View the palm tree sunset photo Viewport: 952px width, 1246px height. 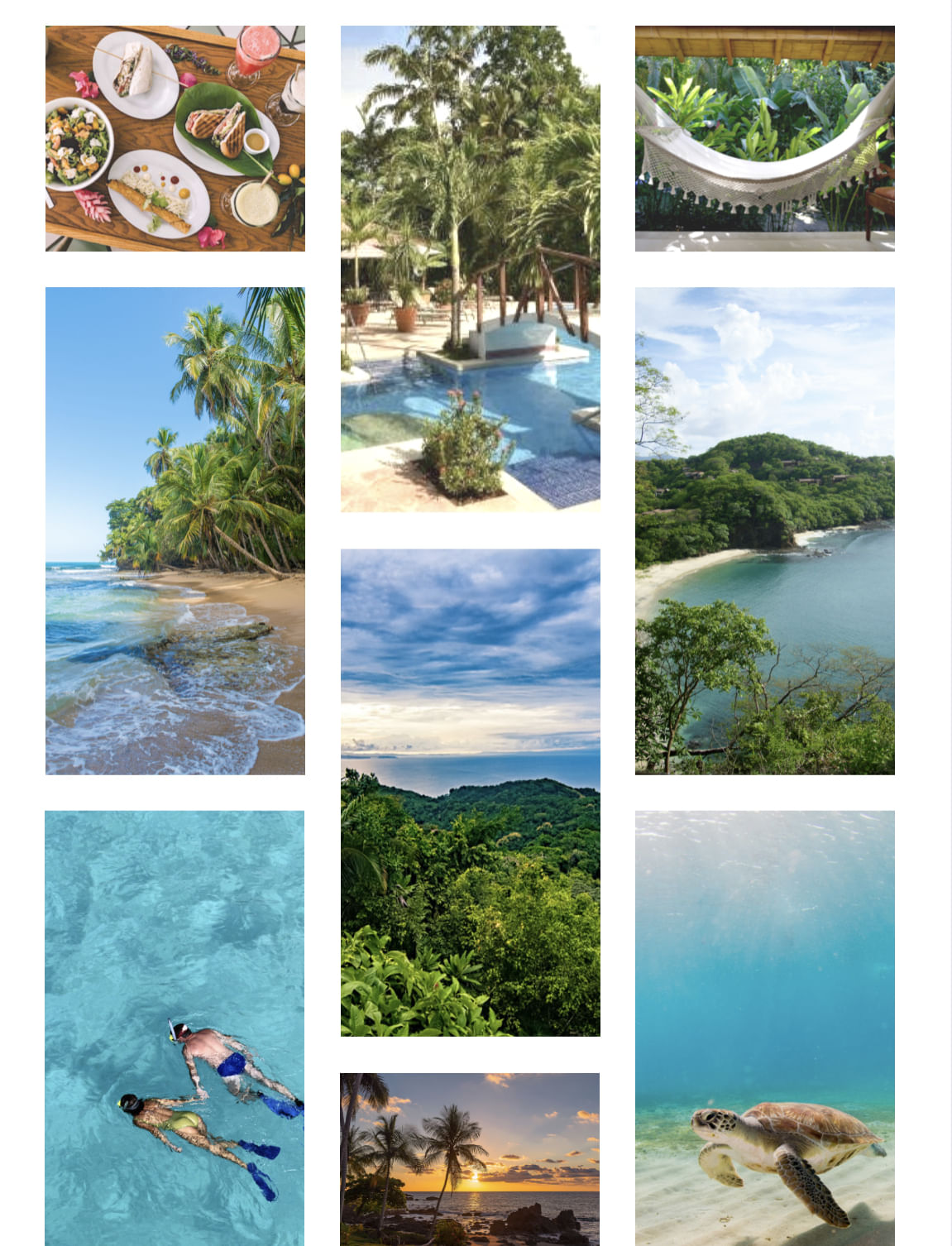pos(470,1158)
